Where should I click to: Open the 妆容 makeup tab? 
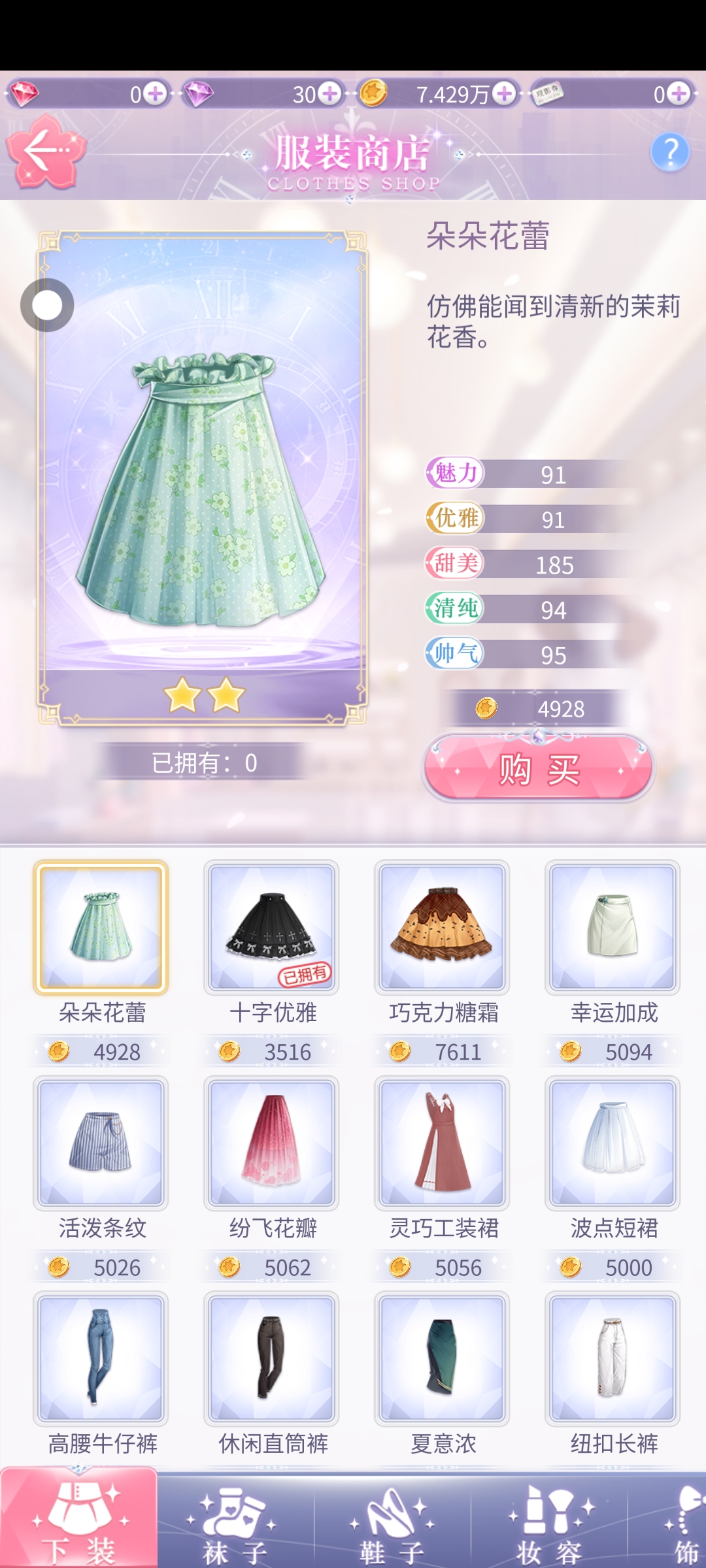tap(549, 1522)
